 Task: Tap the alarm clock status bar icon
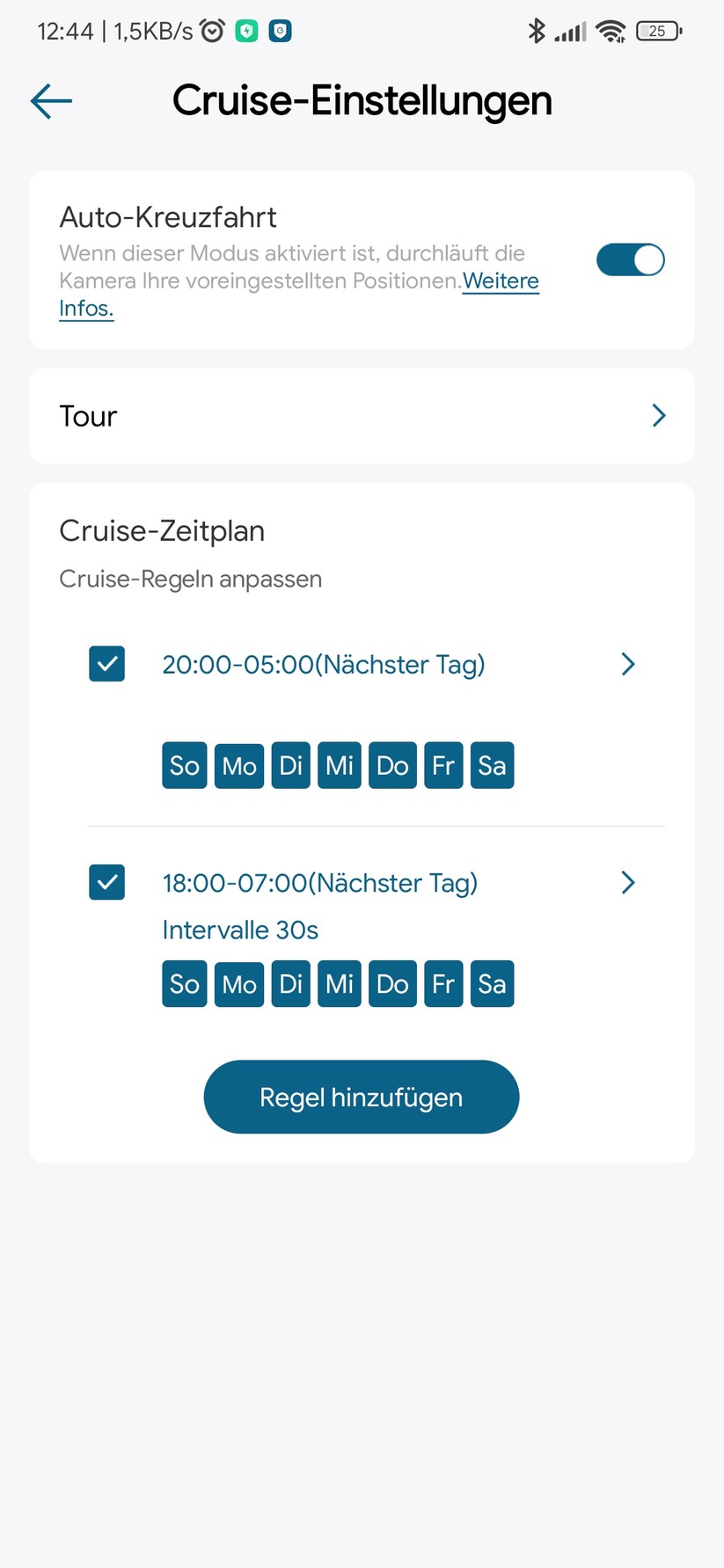(211, 30)
